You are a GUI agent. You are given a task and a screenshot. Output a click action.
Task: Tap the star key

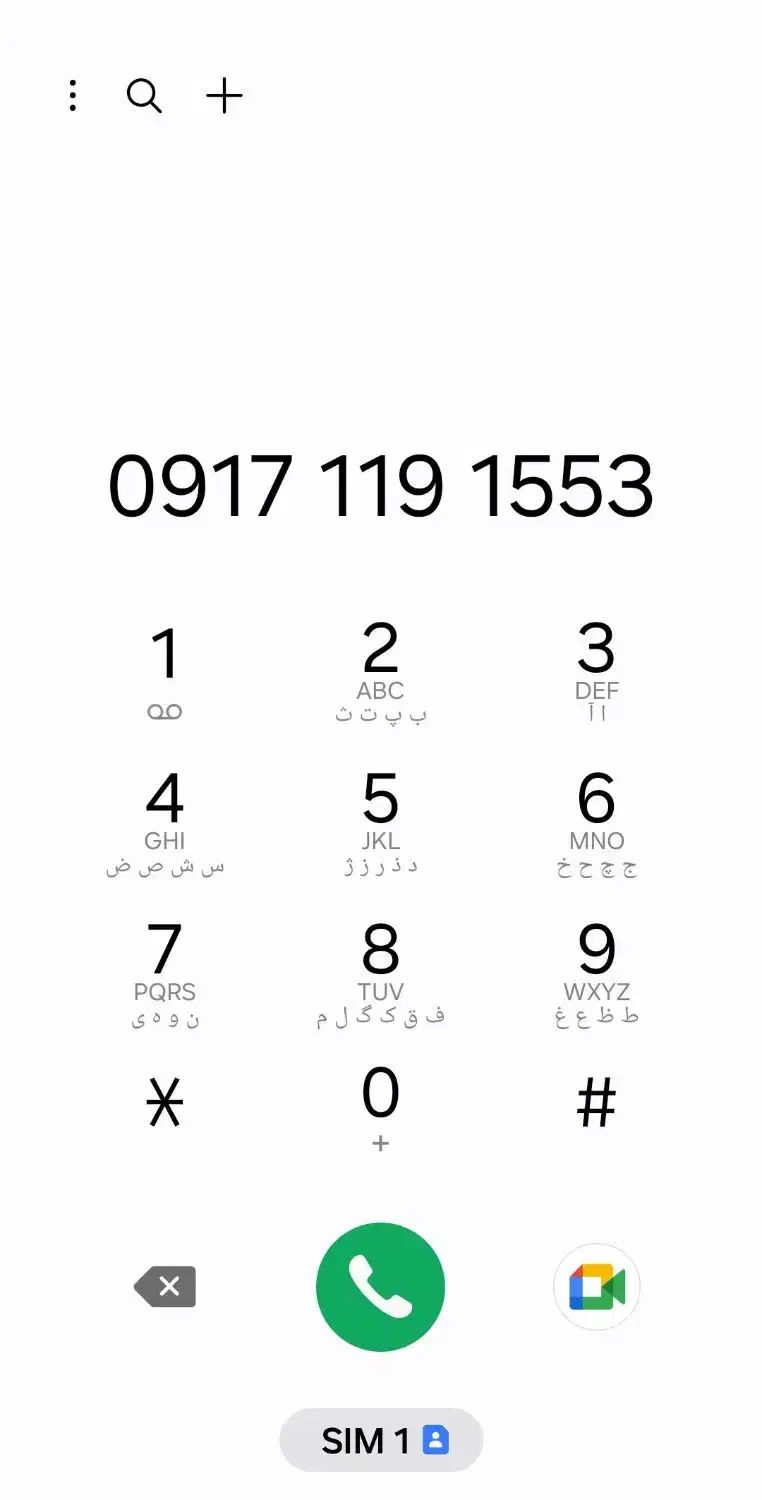pos(165,1104)
